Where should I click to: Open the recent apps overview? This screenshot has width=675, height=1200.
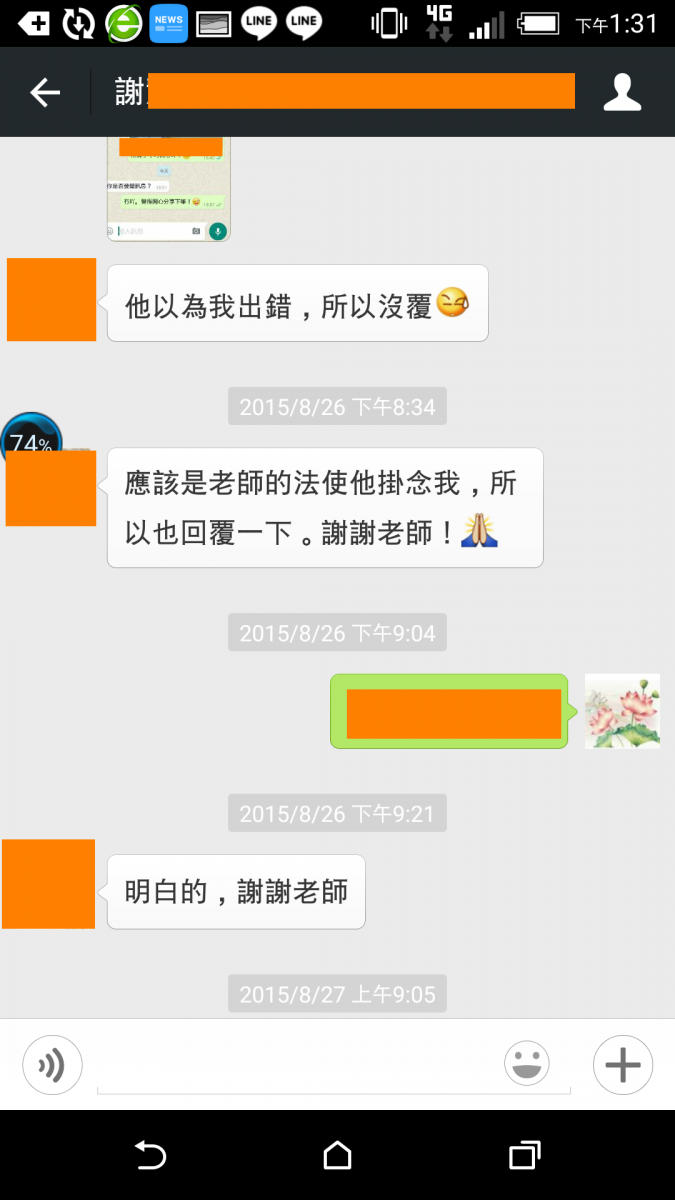click(524, 1156)
